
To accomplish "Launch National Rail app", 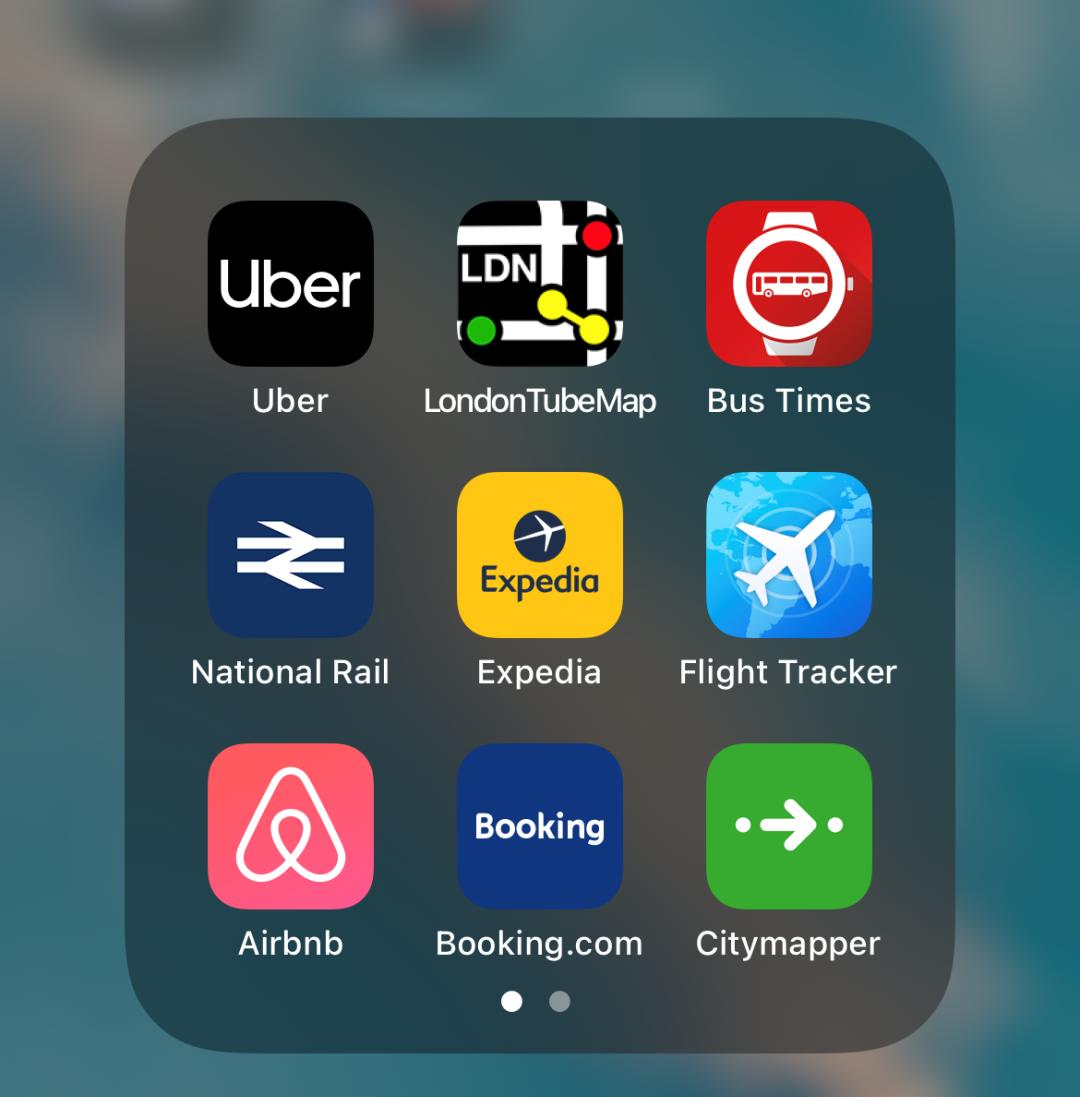I will pyautogui.click(x=290, y=555).
